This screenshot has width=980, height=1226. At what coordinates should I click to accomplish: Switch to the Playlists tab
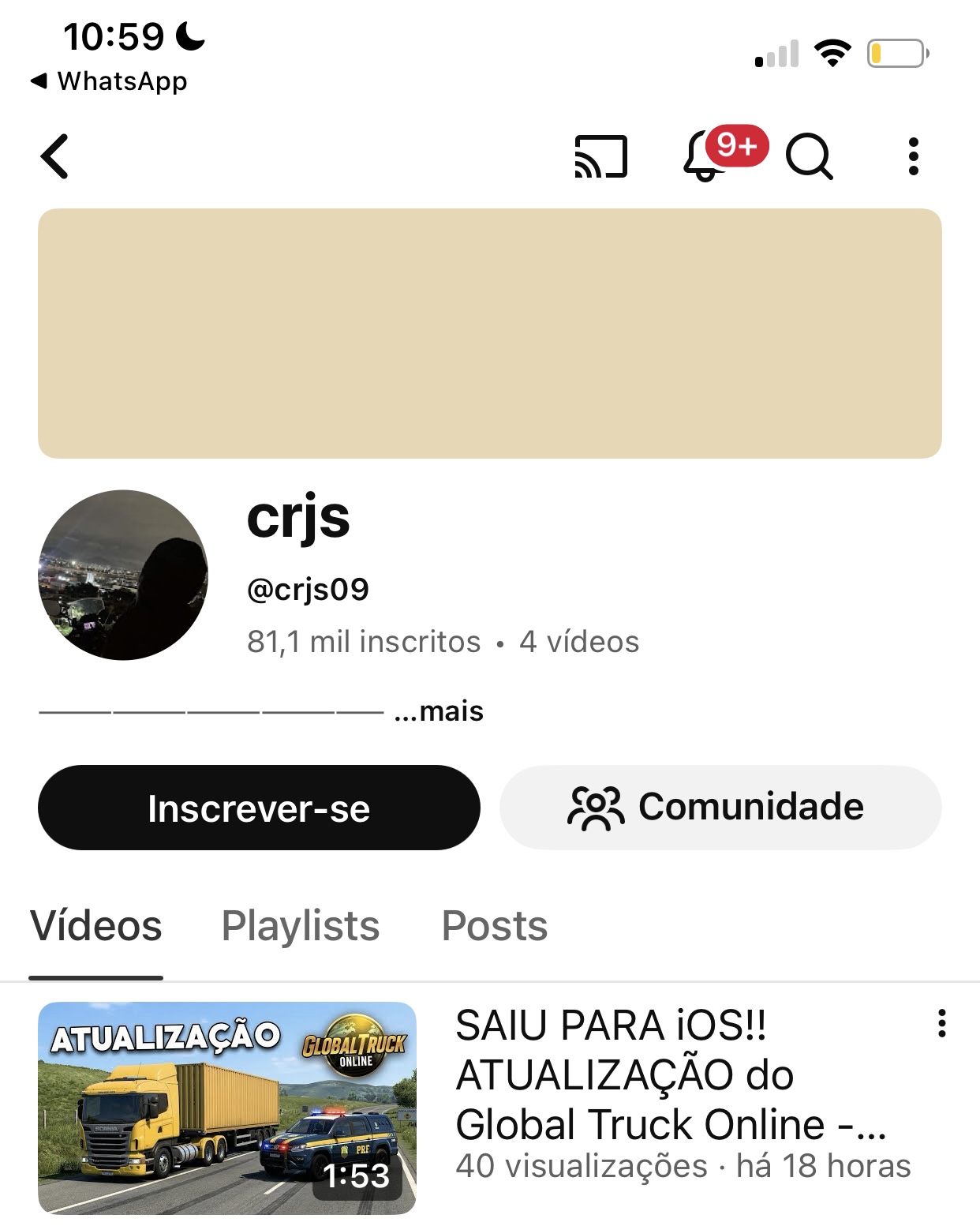tap(301, 926)
